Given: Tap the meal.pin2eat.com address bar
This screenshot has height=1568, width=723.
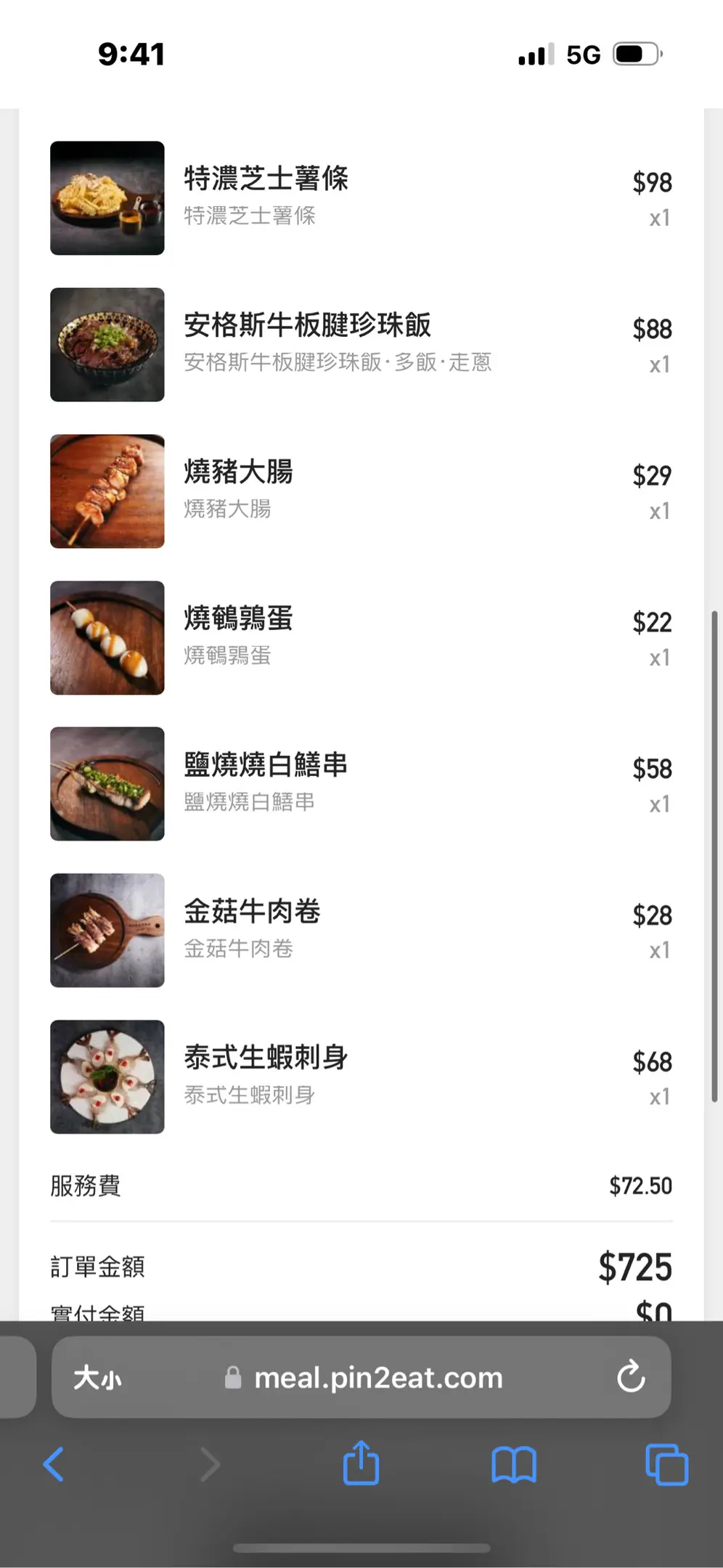Looking at the screenshot, I should coord(377,1377).
